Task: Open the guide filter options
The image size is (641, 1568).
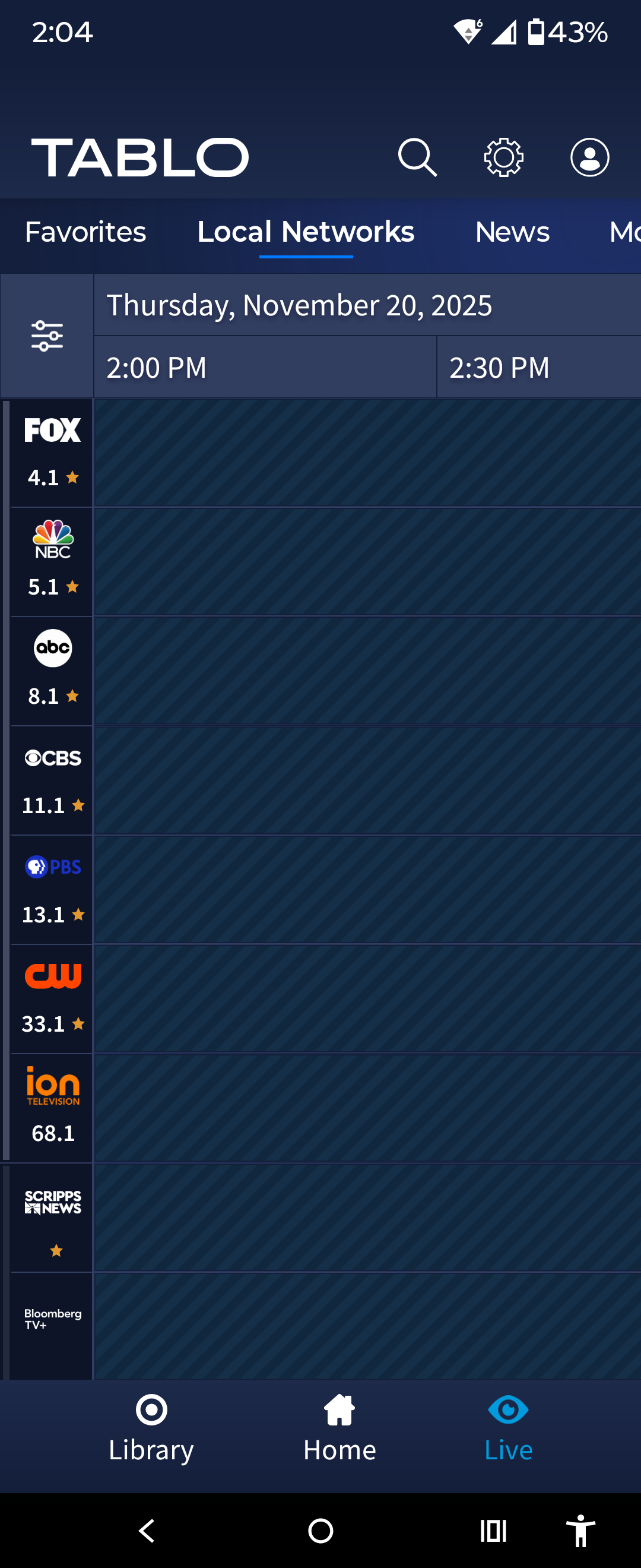Action: pyautogui.click(x=47, y=336)
